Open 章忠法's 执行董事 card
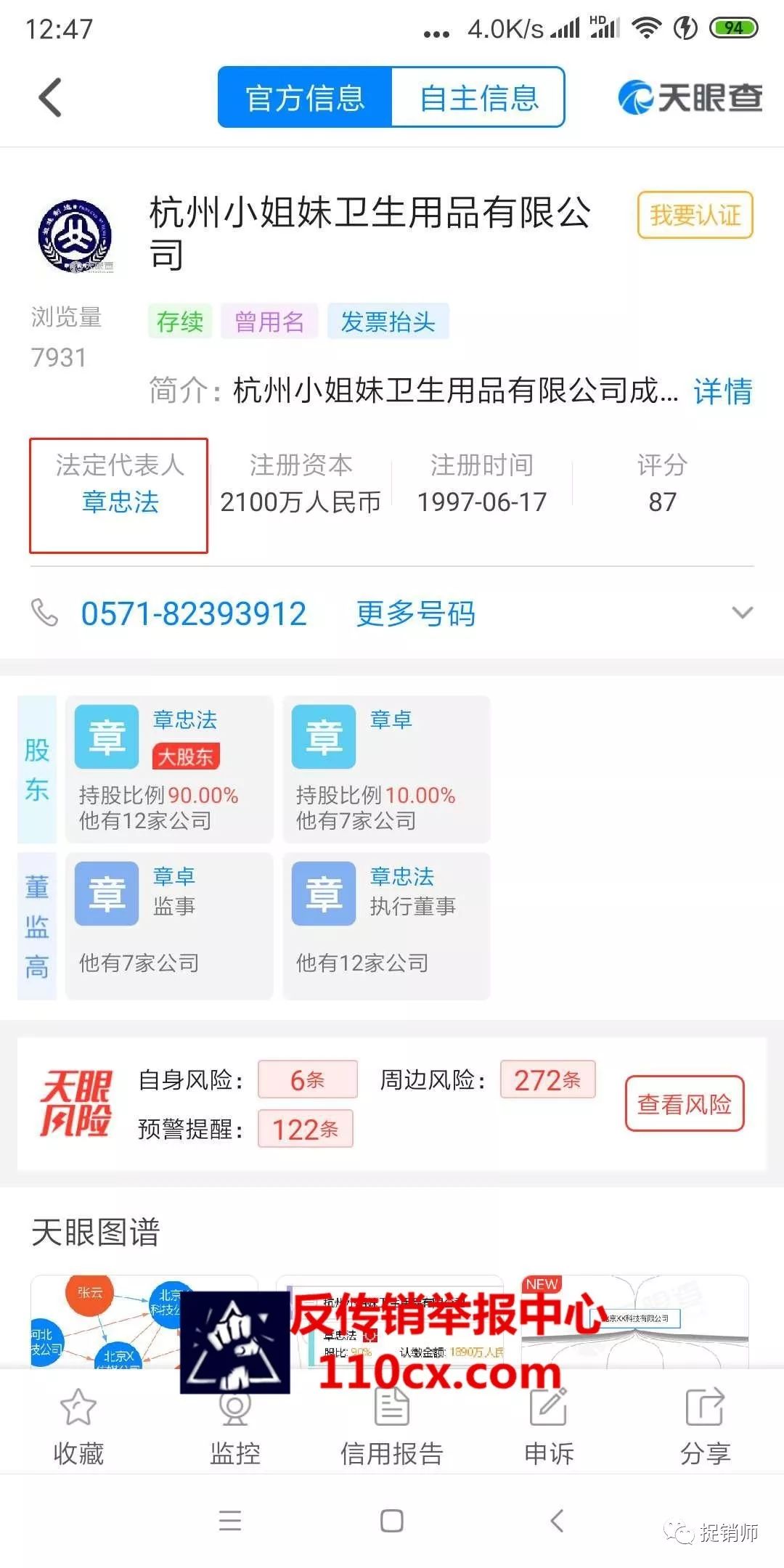Screen dimensions: 784x1568 tap(386, 926)
